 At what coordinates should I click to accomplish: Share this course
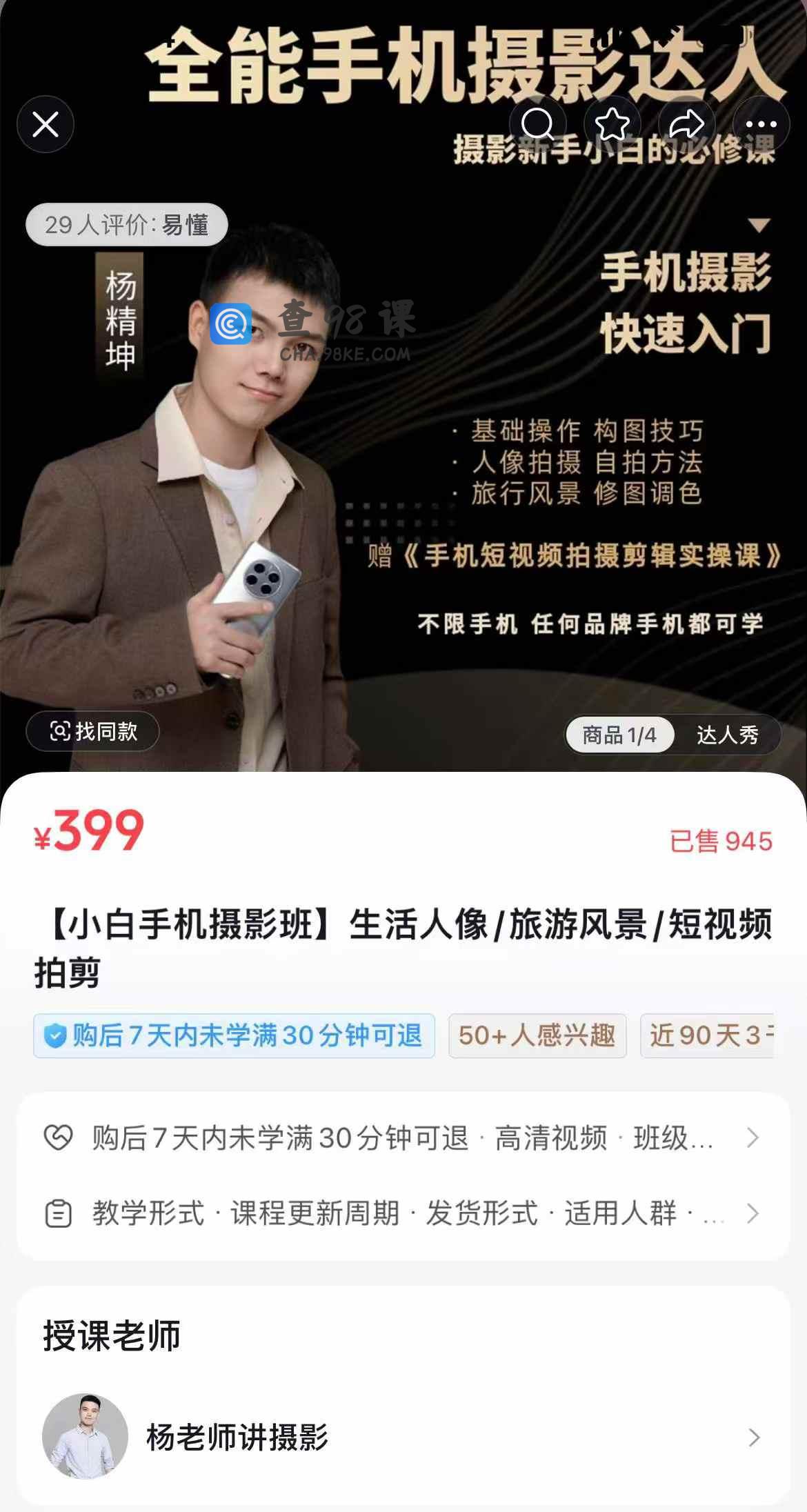click(686, 125)
